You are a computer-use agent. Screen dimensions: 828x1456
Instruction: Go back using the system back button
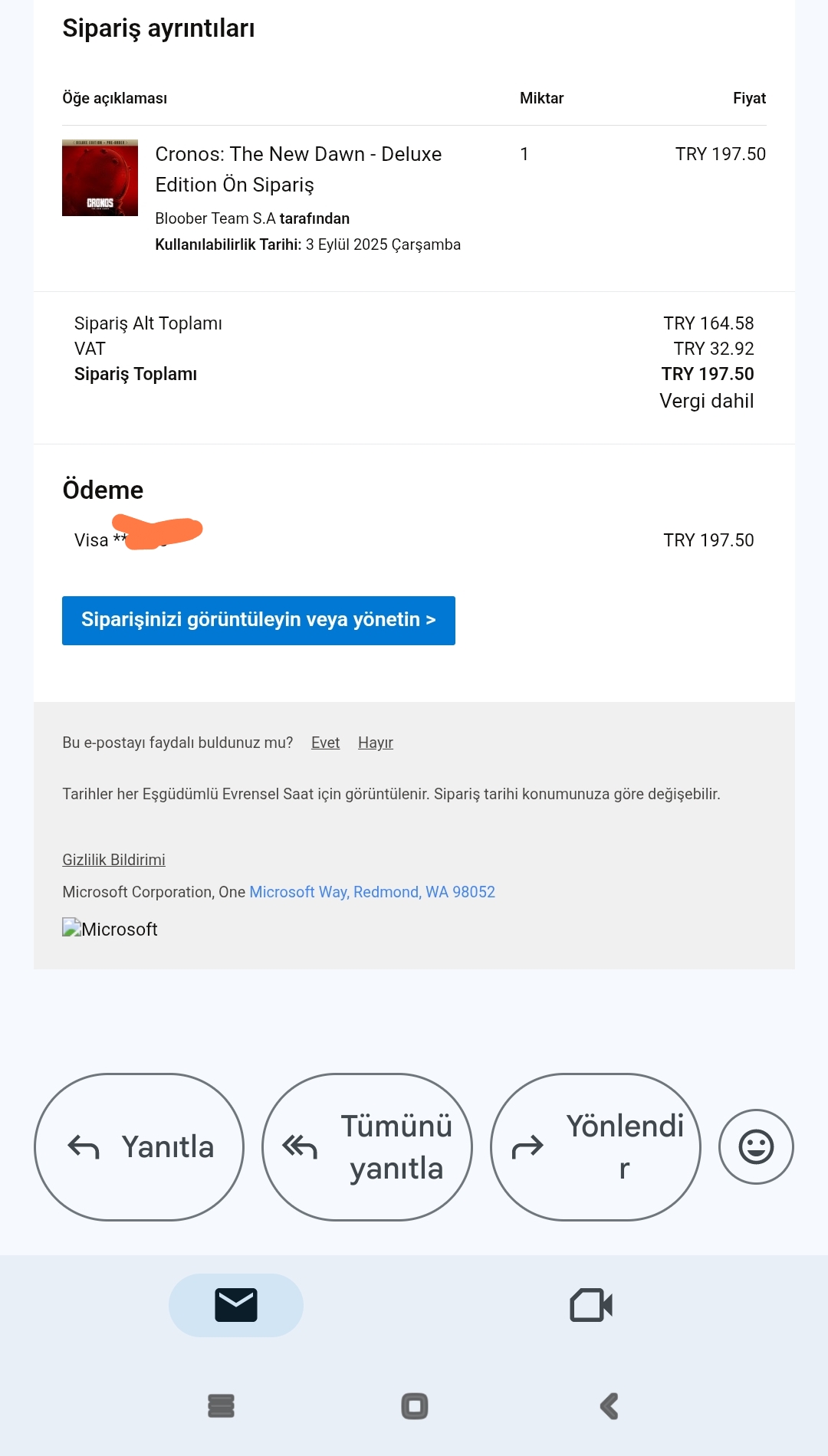(609, 1406)
